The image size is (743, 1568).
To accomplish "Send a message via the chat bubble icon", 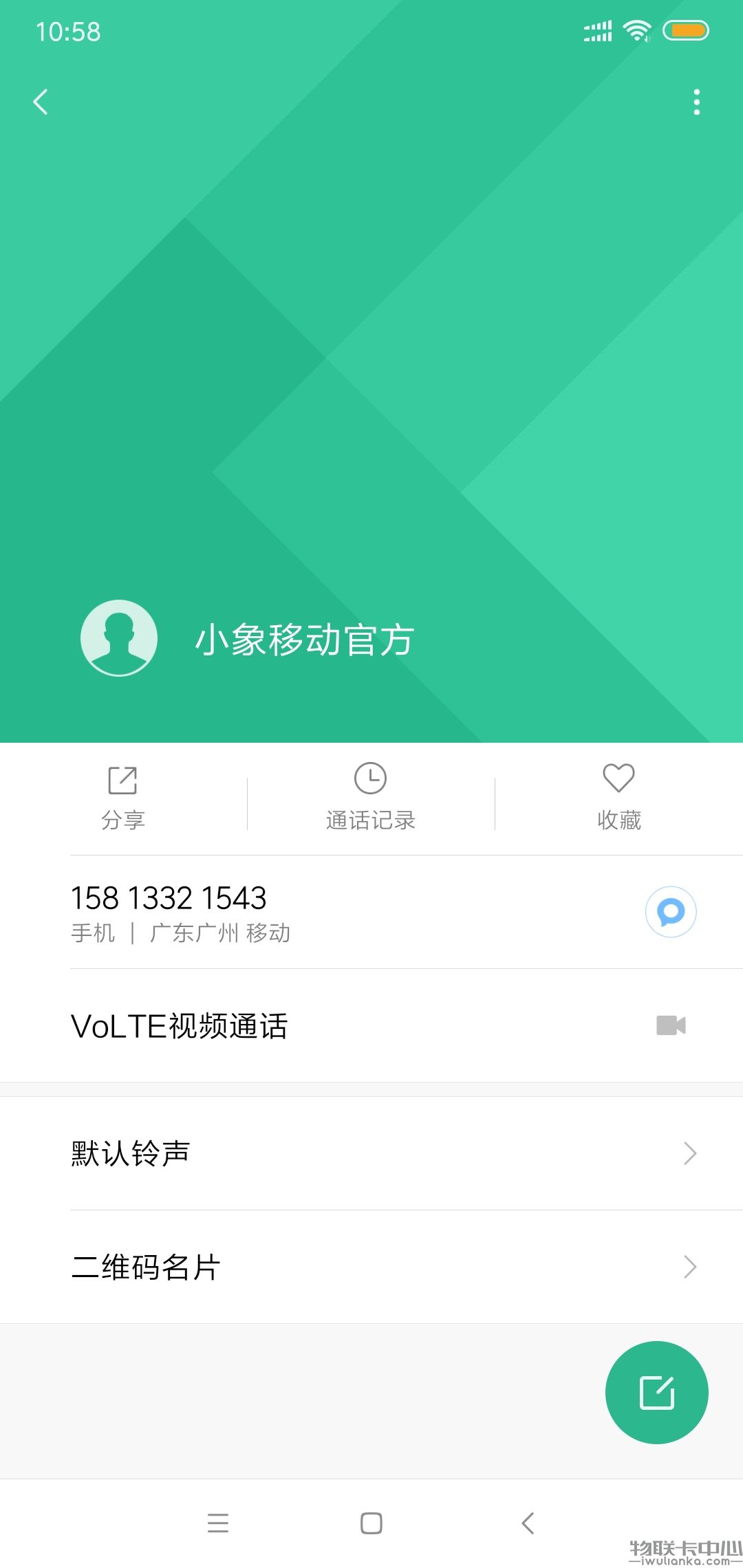I will 671,912.
